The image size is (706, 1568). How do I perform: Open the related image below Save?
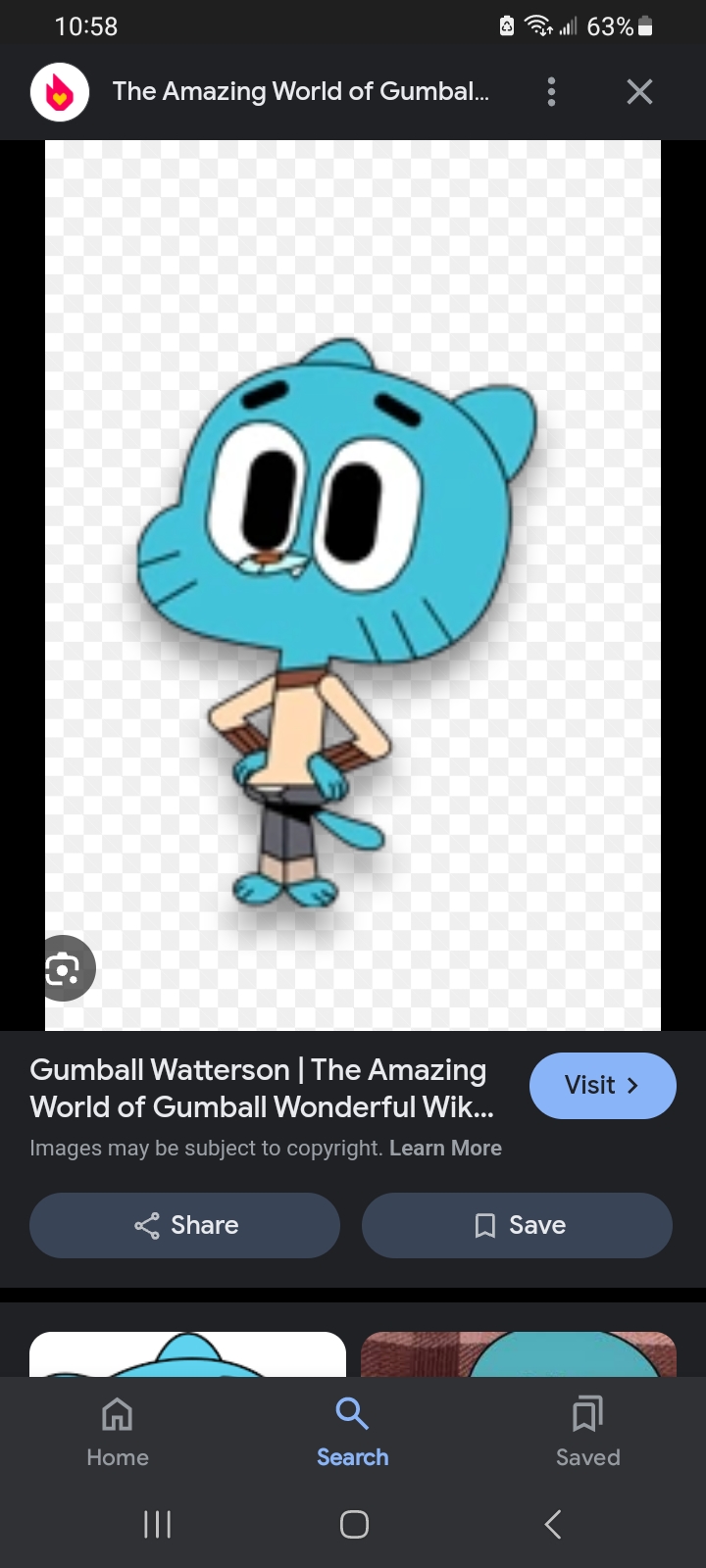tap(518, 1354)
